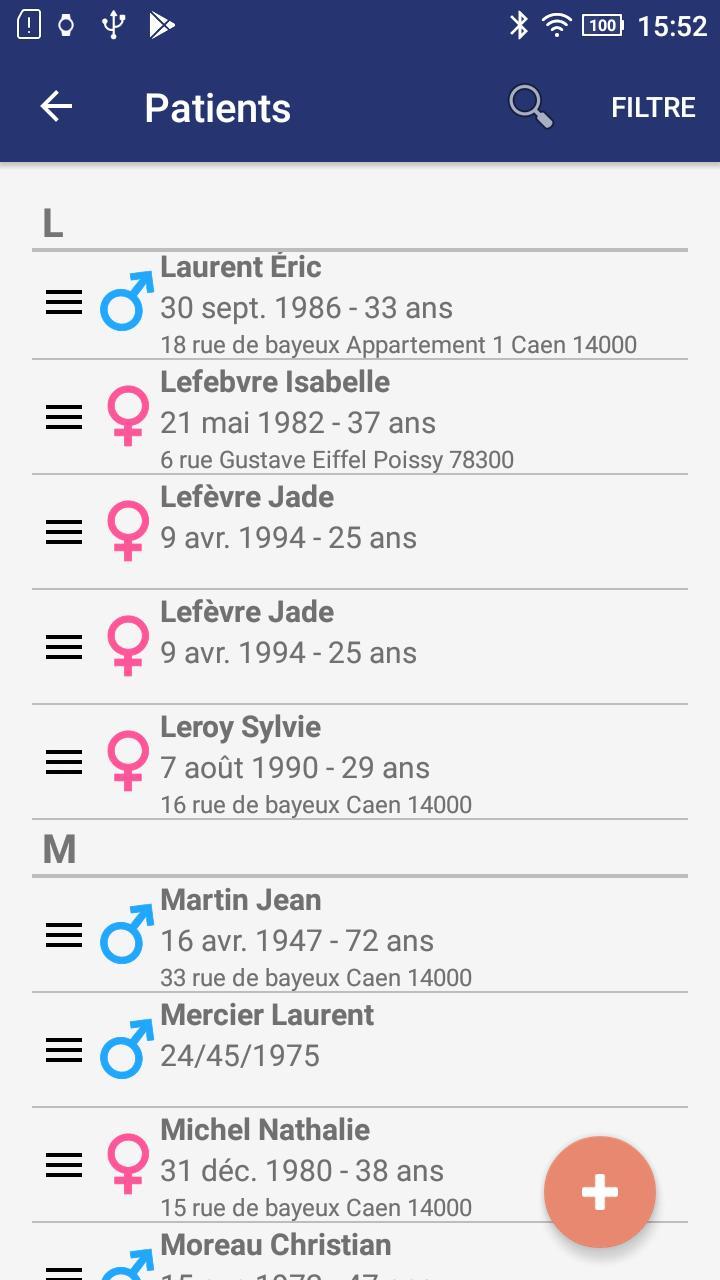Tap the menu icon beside Laurent Éric
This screenshot has width=720, height=1280.
[64, 303]
